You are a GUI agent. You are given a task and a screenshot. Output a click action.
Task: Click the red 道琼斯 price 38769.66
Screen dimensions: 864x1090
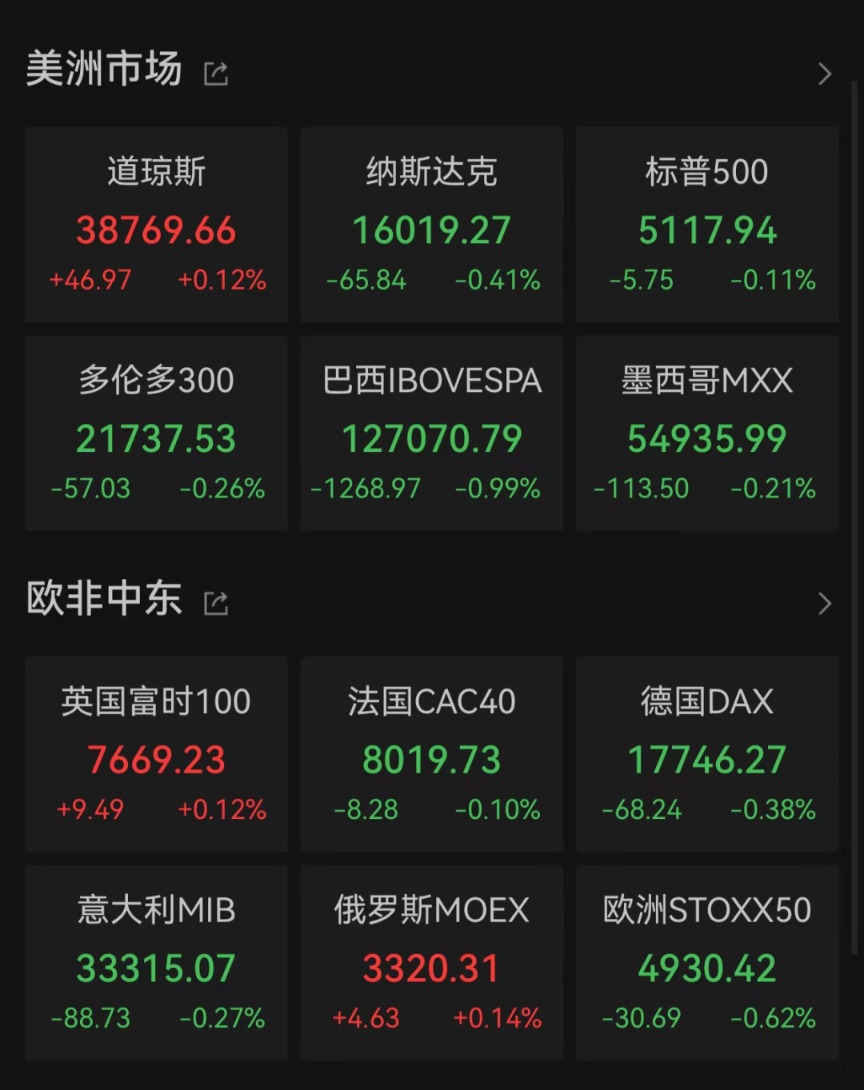coord(155,228)
